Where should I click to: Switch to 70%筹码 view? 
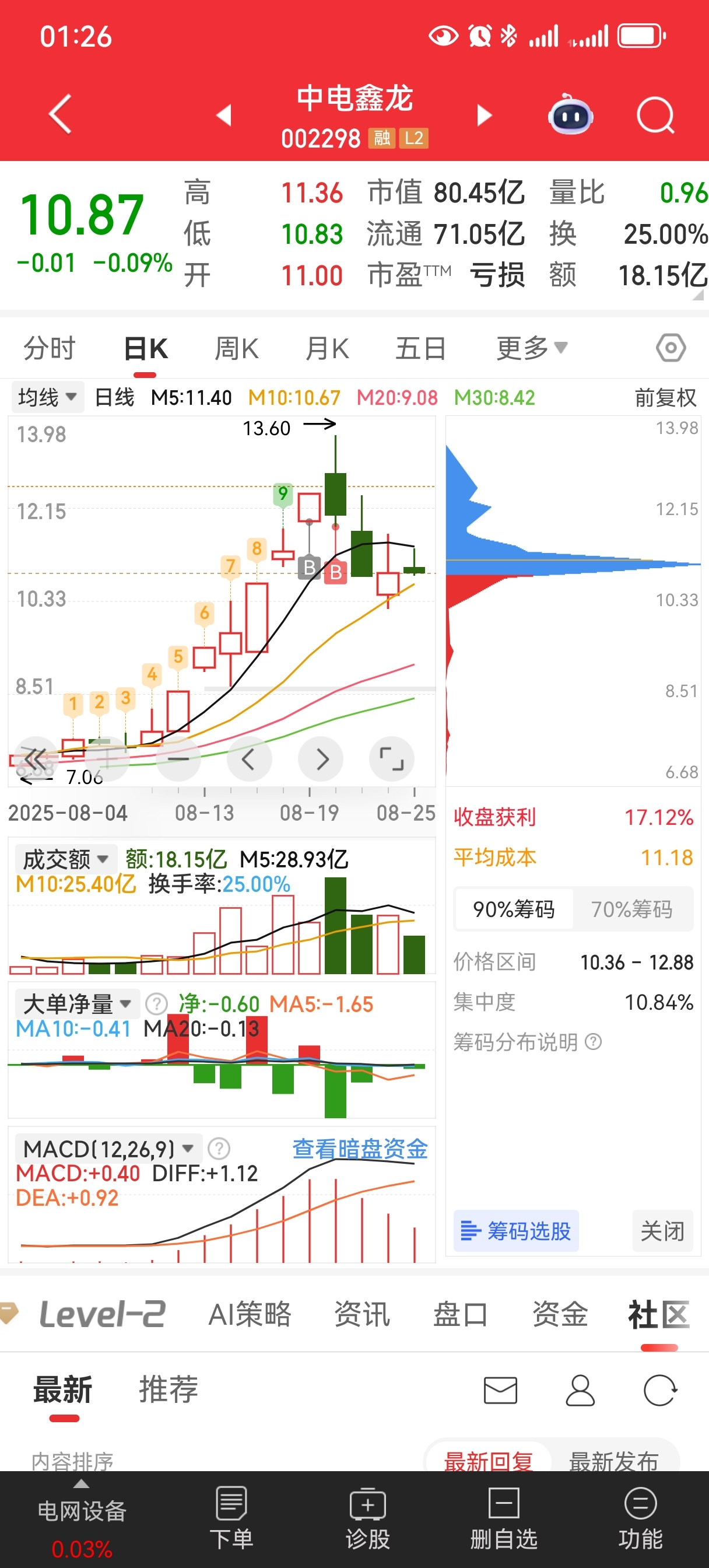(631, 909)
